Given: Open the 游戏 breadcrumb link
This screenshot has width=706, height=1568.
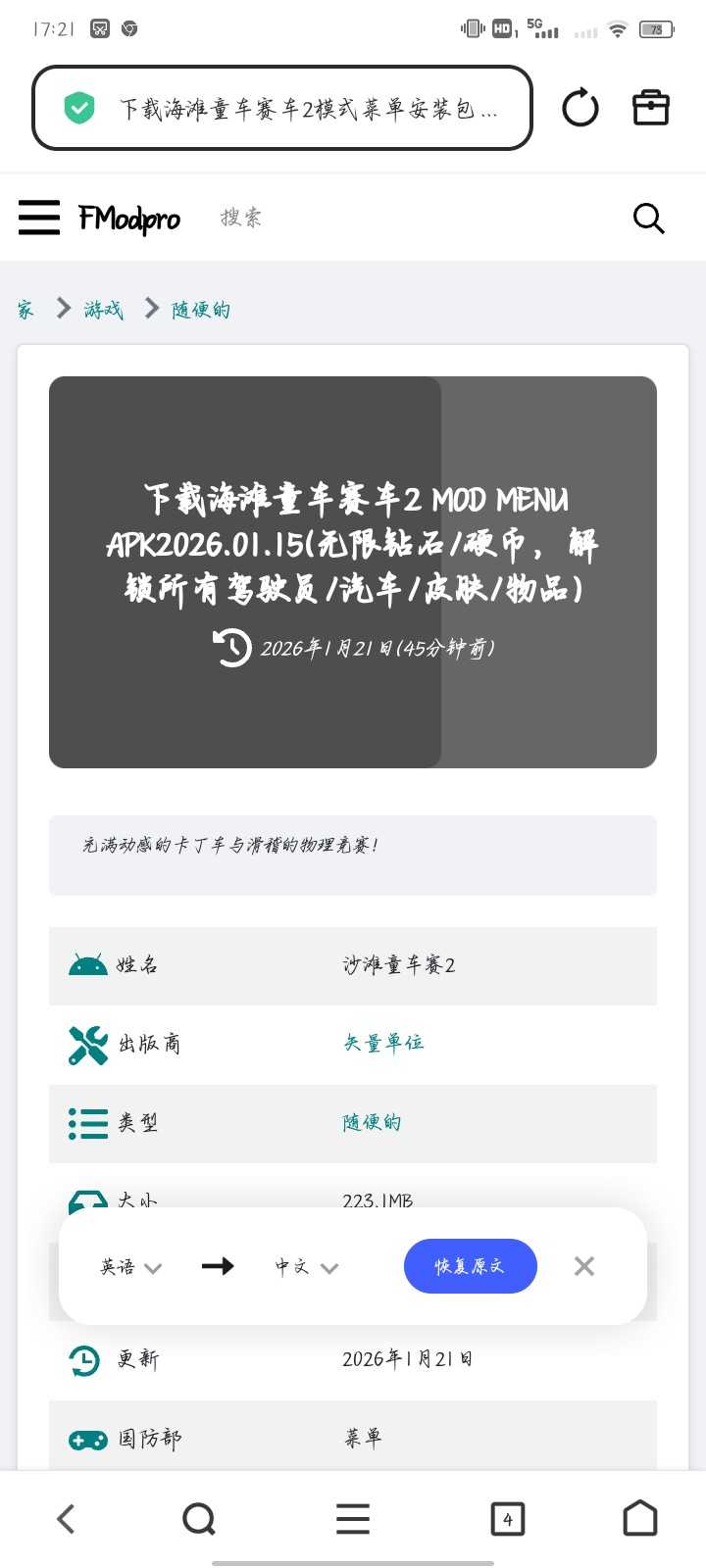Looking at the screenshot, I should 104,310.
